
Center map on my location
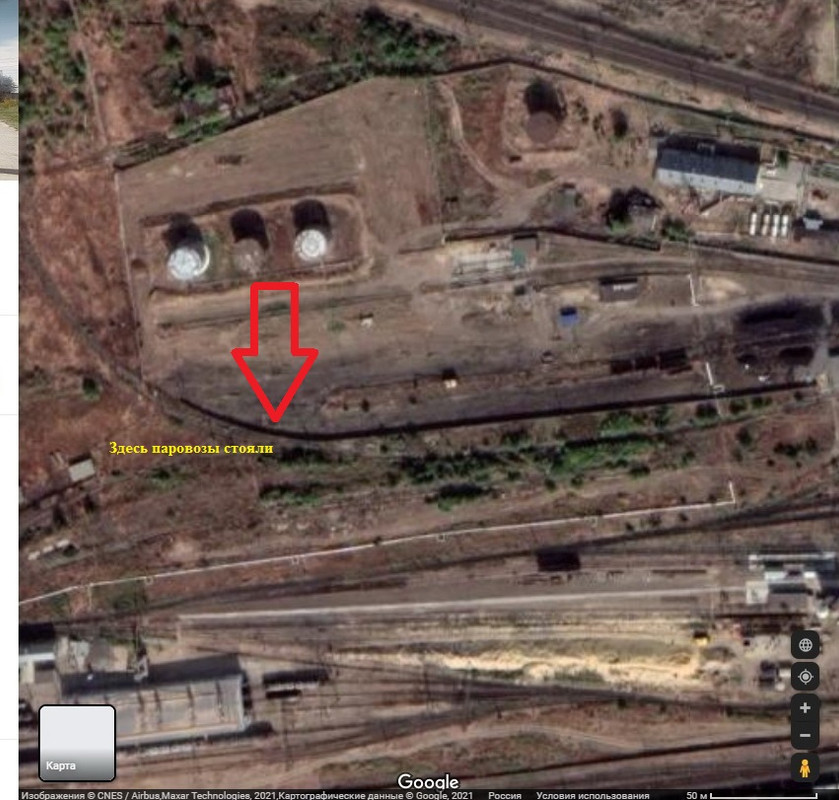[x=805, y=677]
